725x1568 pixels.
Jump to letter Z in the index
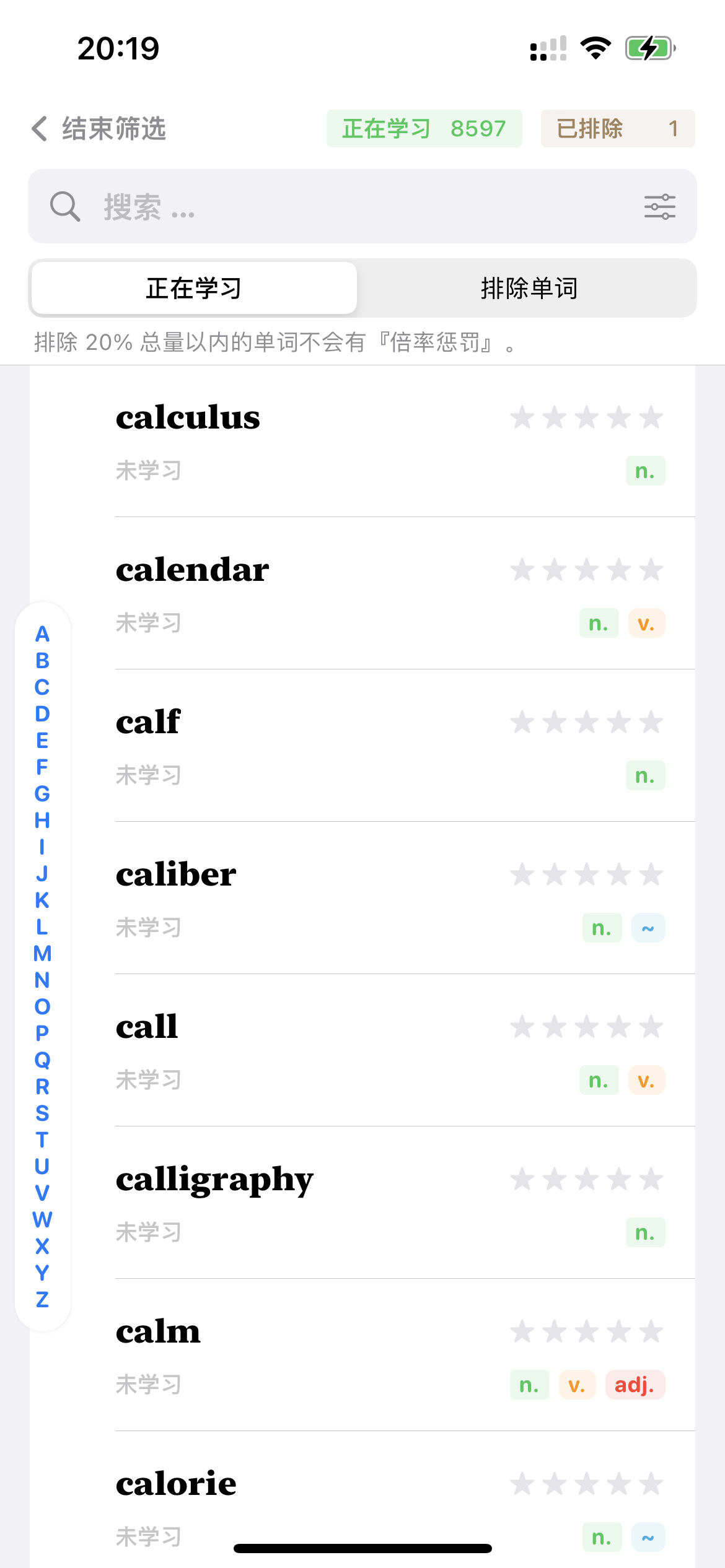(42, 1299)
